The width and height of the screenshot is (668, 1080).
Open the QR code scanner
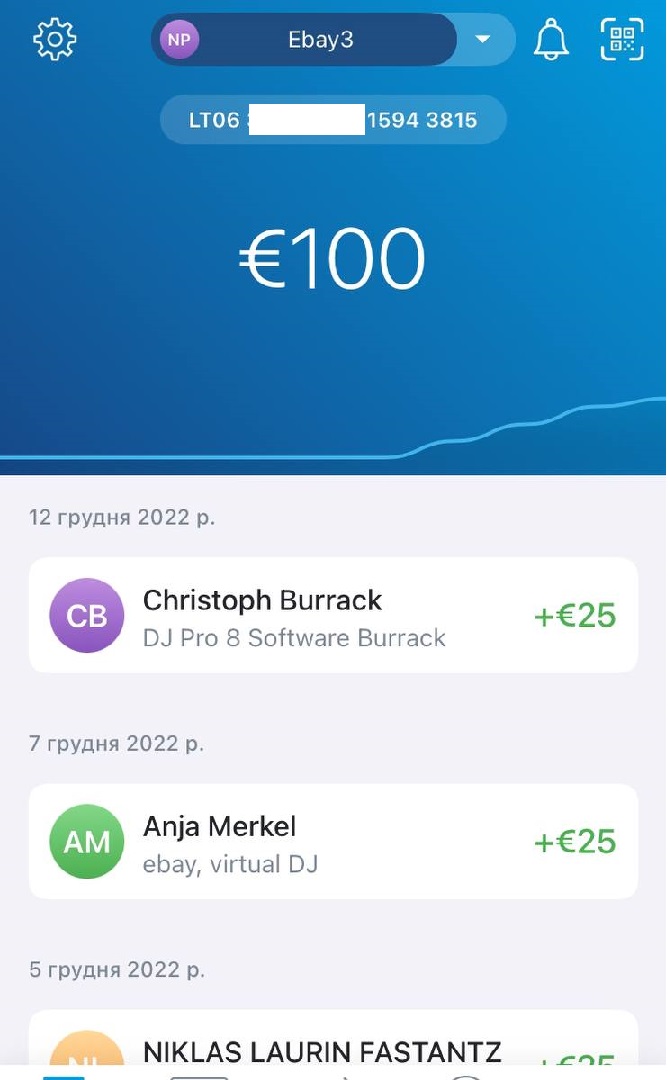[x=622, y=40]
